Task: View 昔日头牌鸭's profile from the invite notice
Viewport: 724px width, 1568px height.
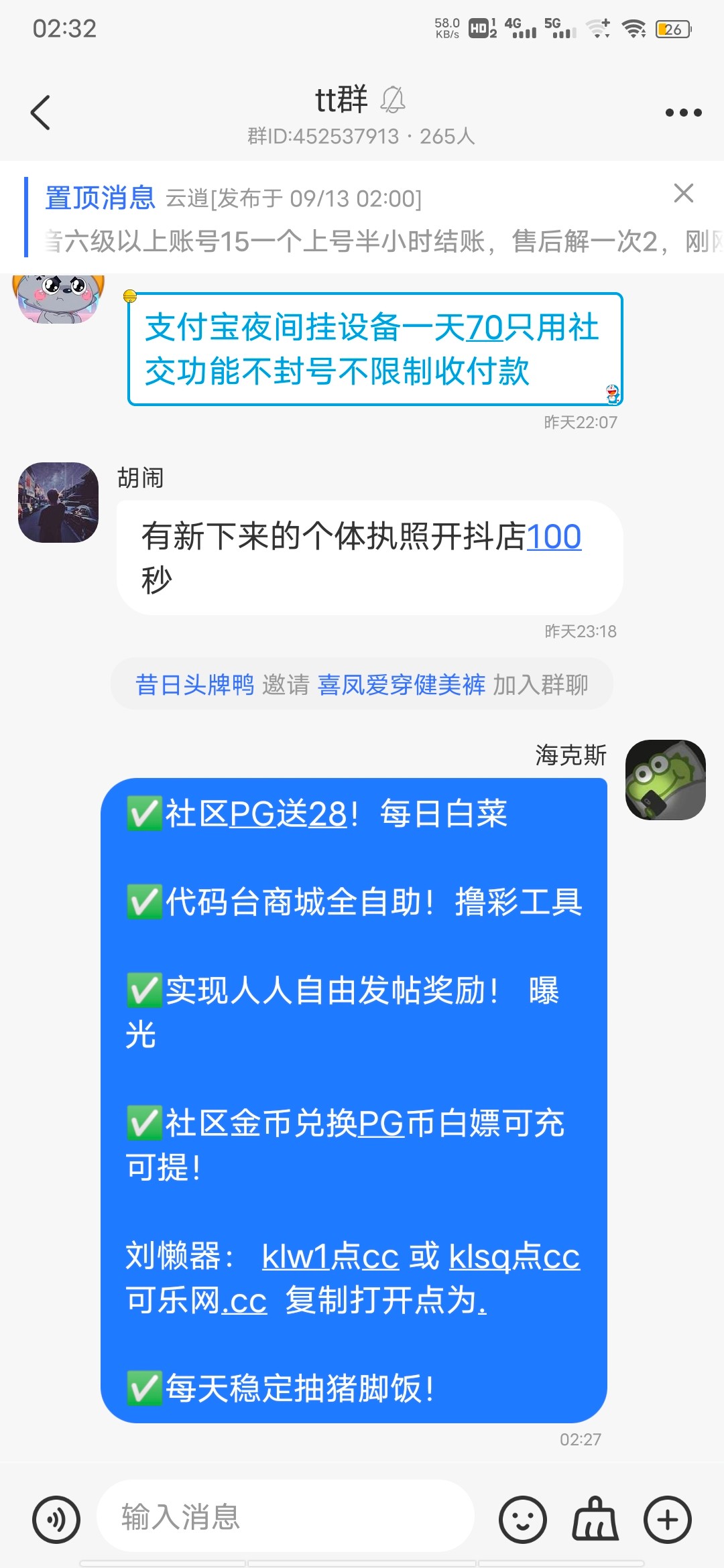Action: (194, 685)
